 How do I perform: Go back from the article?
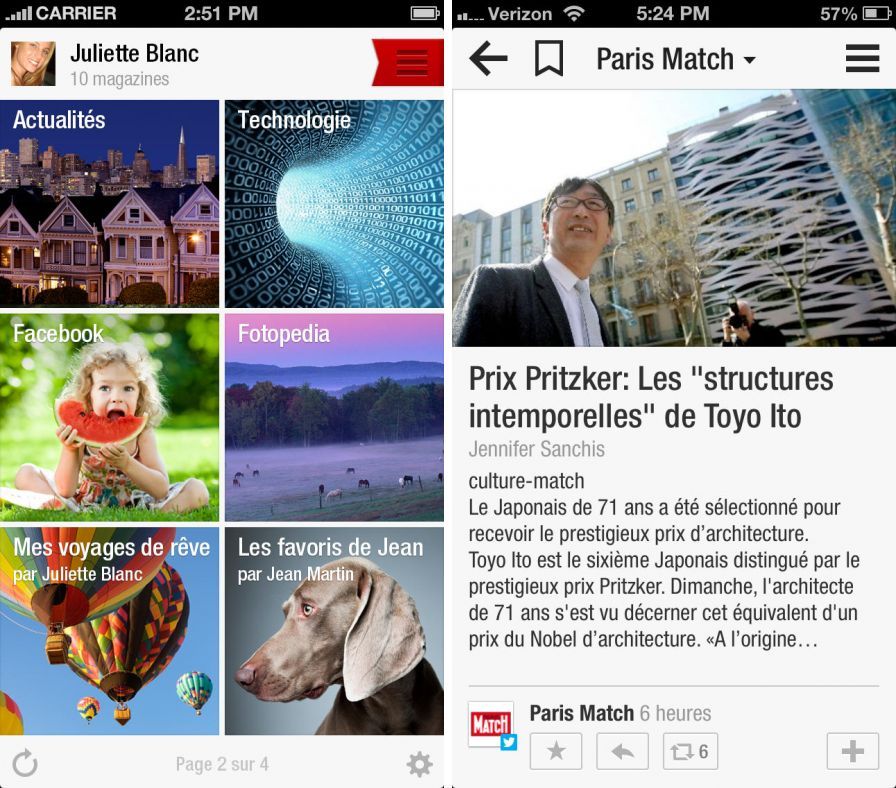[488, 59]
